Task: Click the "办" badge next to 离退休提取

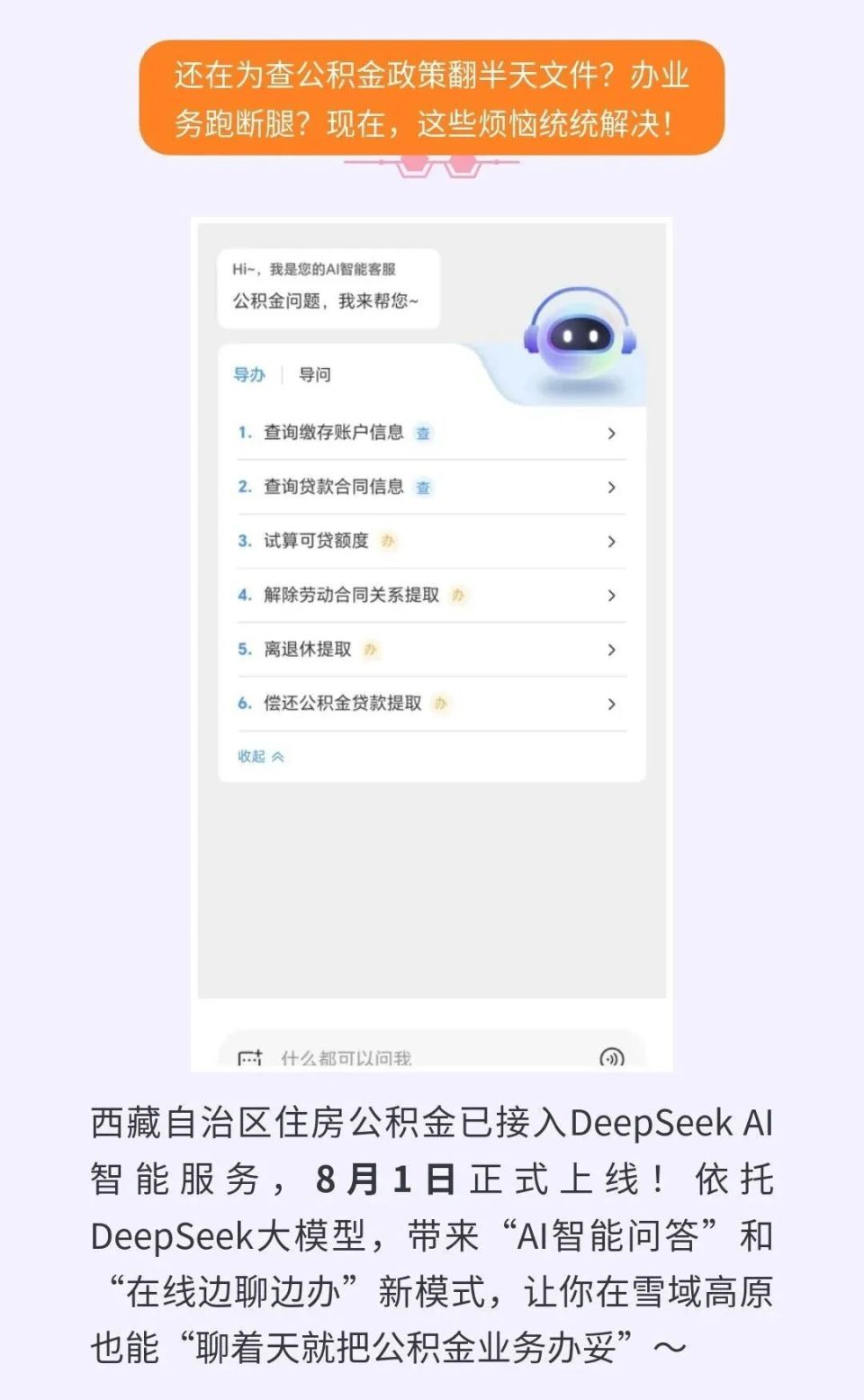Action: click(x=372, y=650)
